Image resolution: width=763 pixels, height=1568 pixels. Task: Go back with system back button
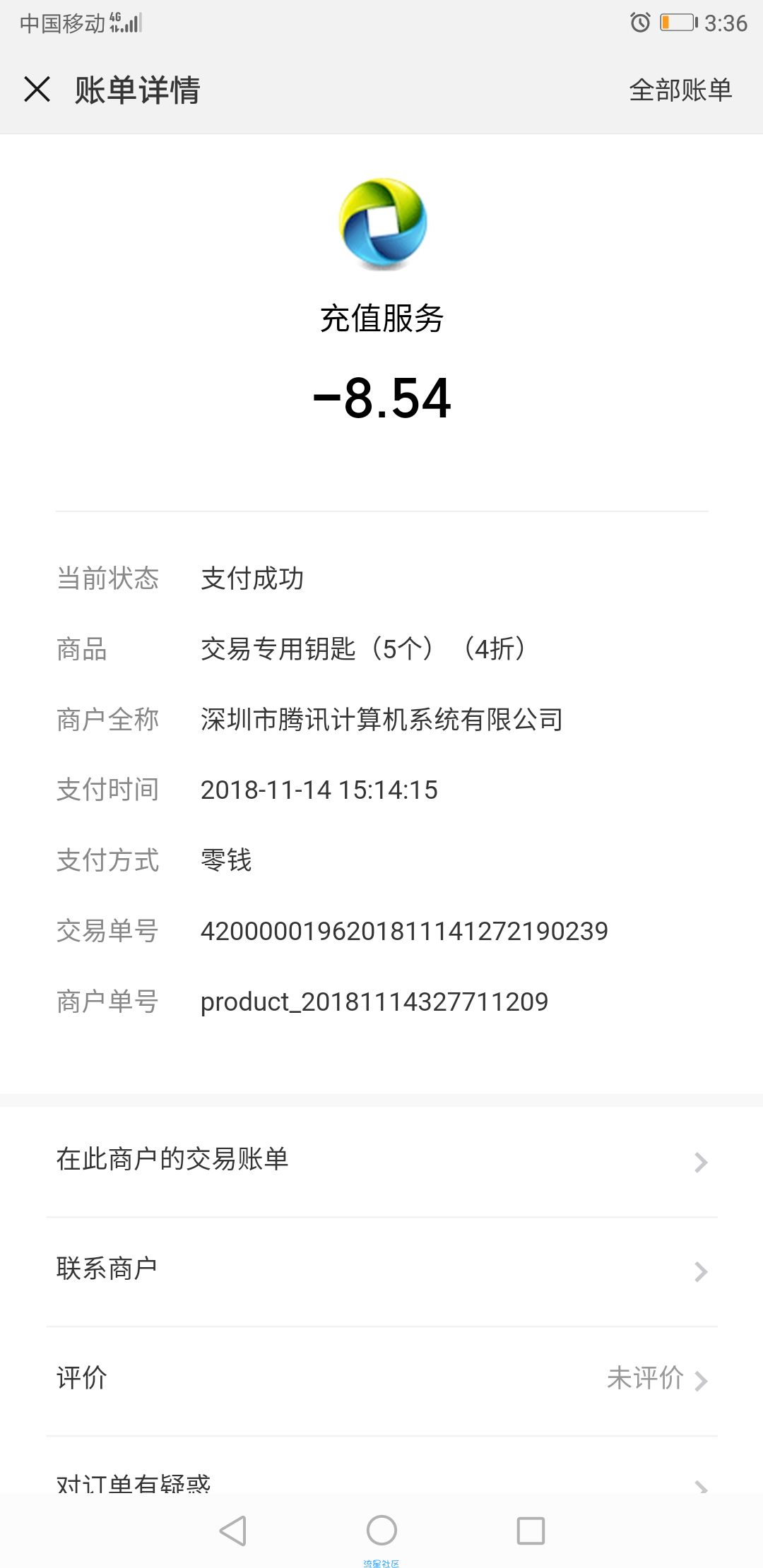pyautogui.click(x=233, y=1531)
